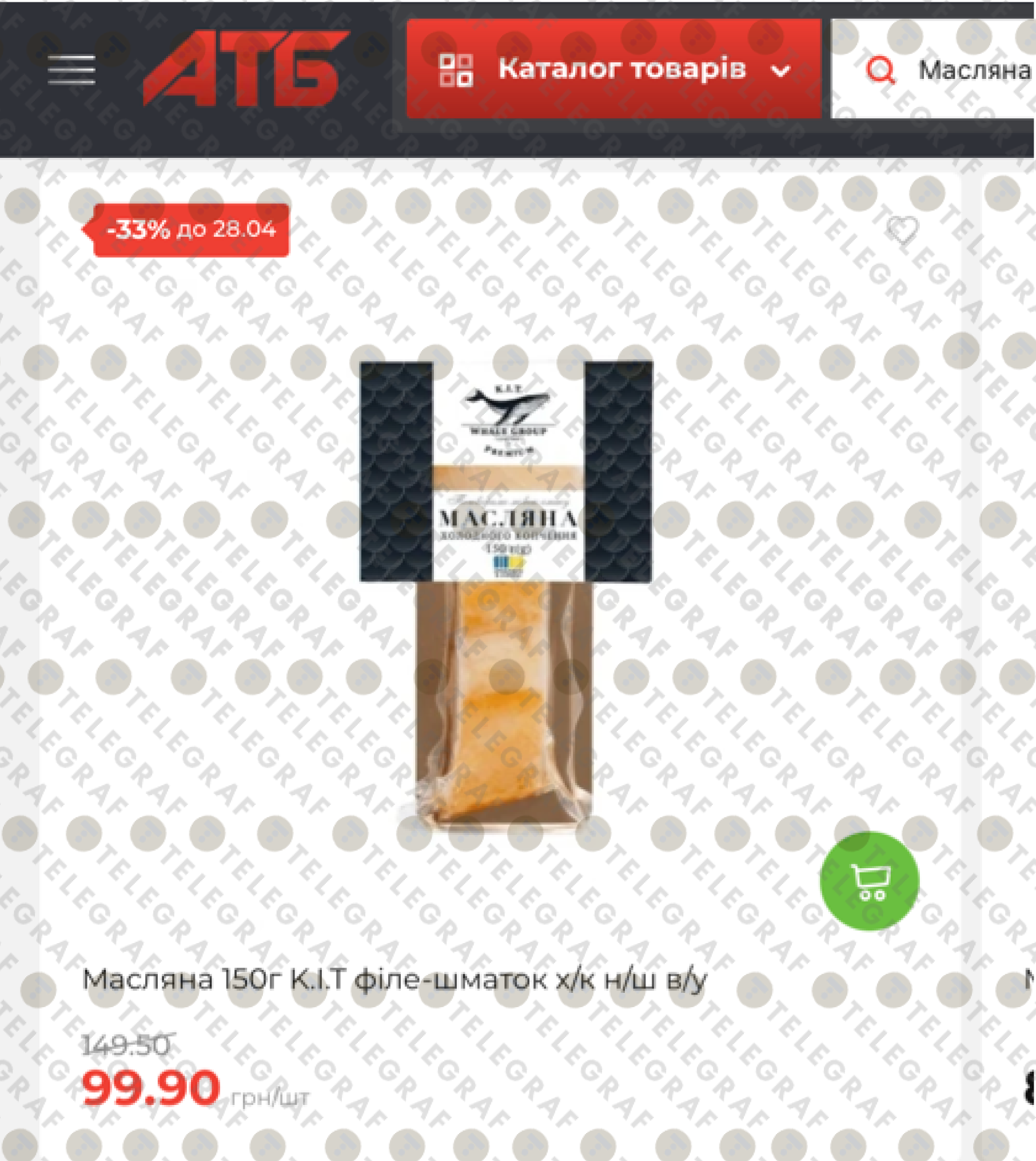1036x1161 pixels.
Task: Tap the search field with Масляна
Action: click(x=972, y=70)
